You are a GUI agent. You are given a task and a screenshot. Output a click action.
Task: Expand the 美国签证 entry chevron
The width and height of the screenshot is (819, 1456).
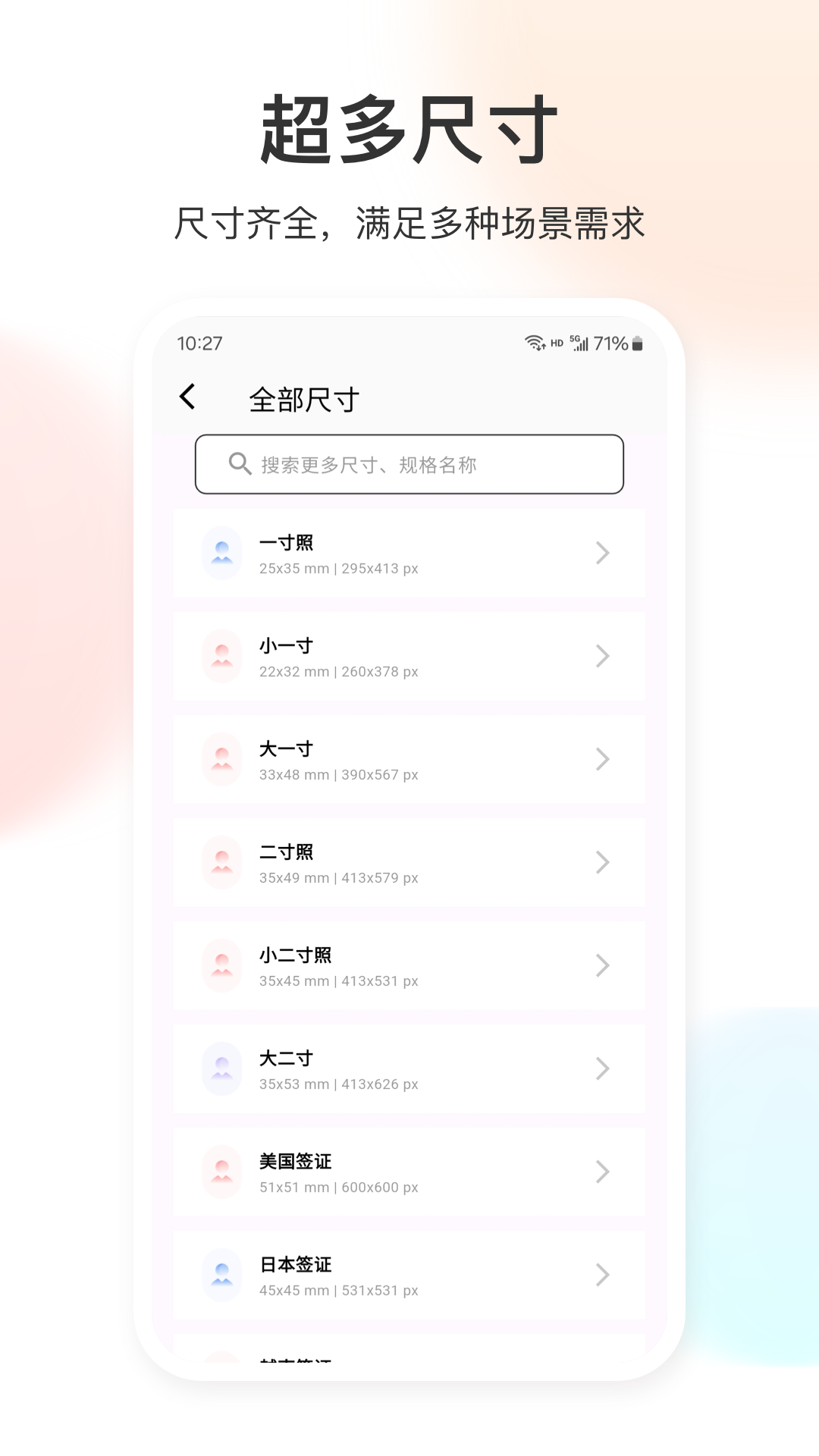pos(601,1172)
